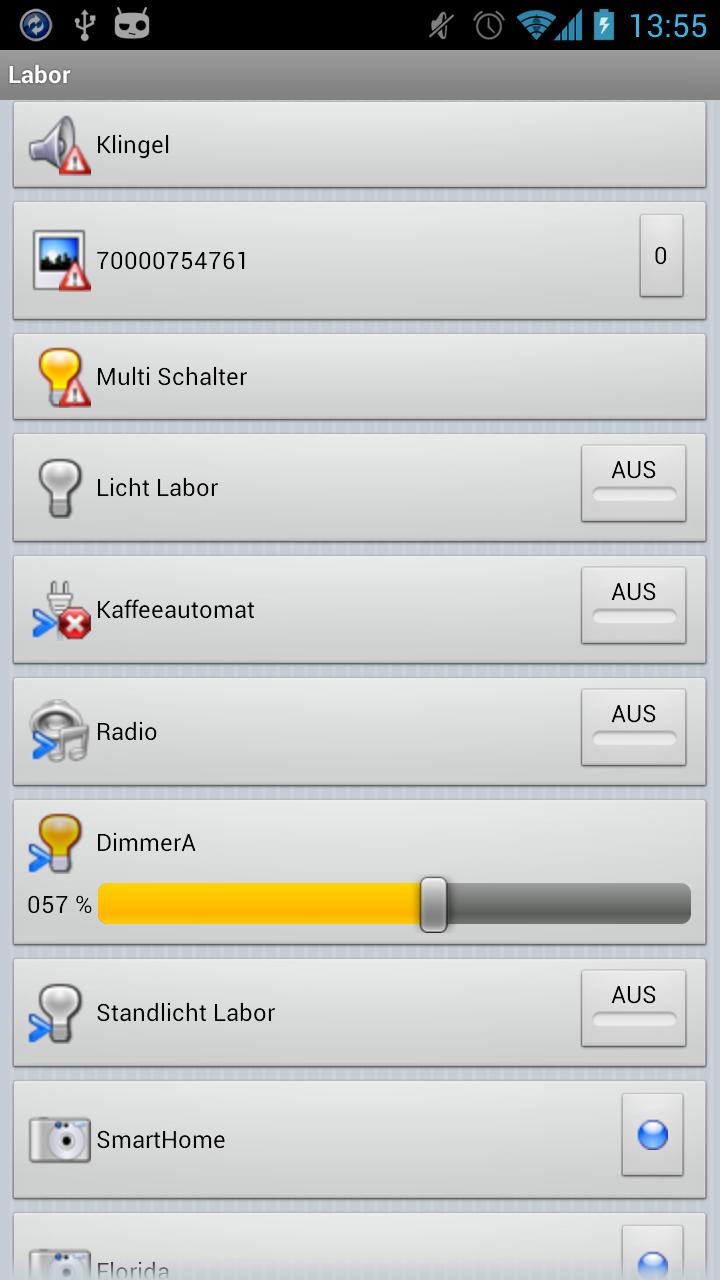Open the Multi Schalter row

359,377
